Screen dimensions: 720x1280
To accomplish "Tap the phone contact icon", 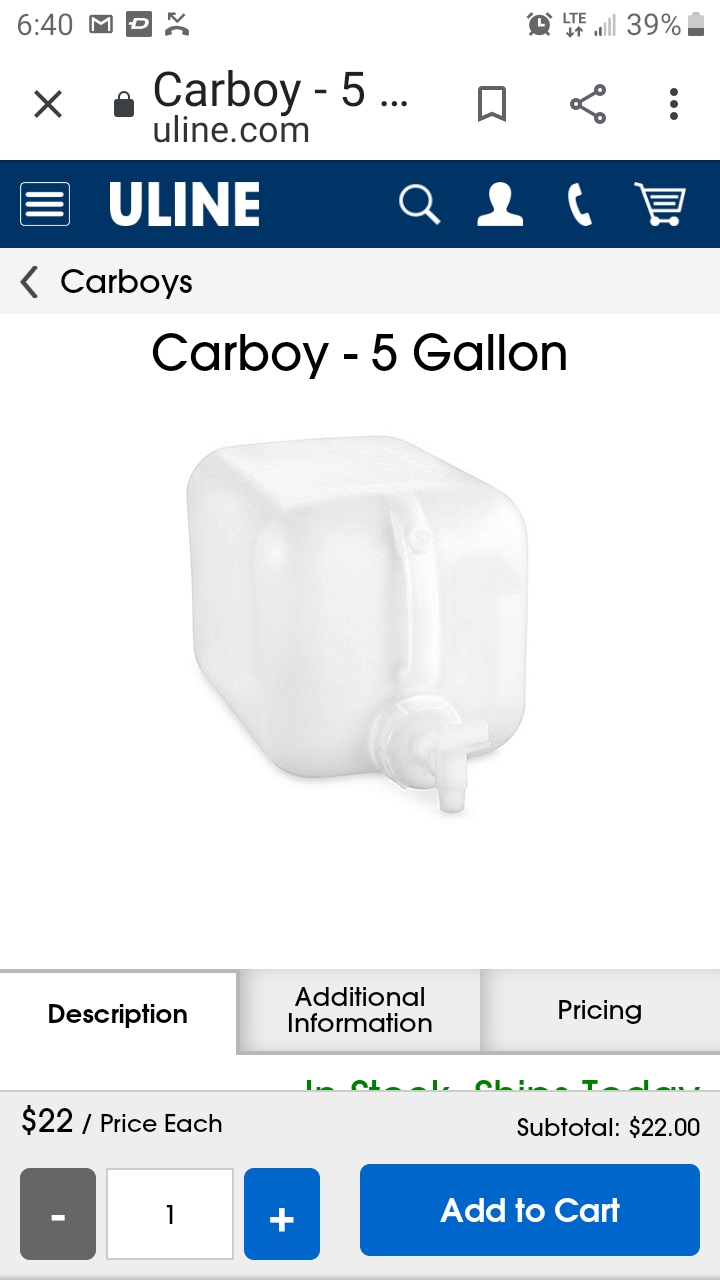I will pyautogui.click(x=579, y=205).
